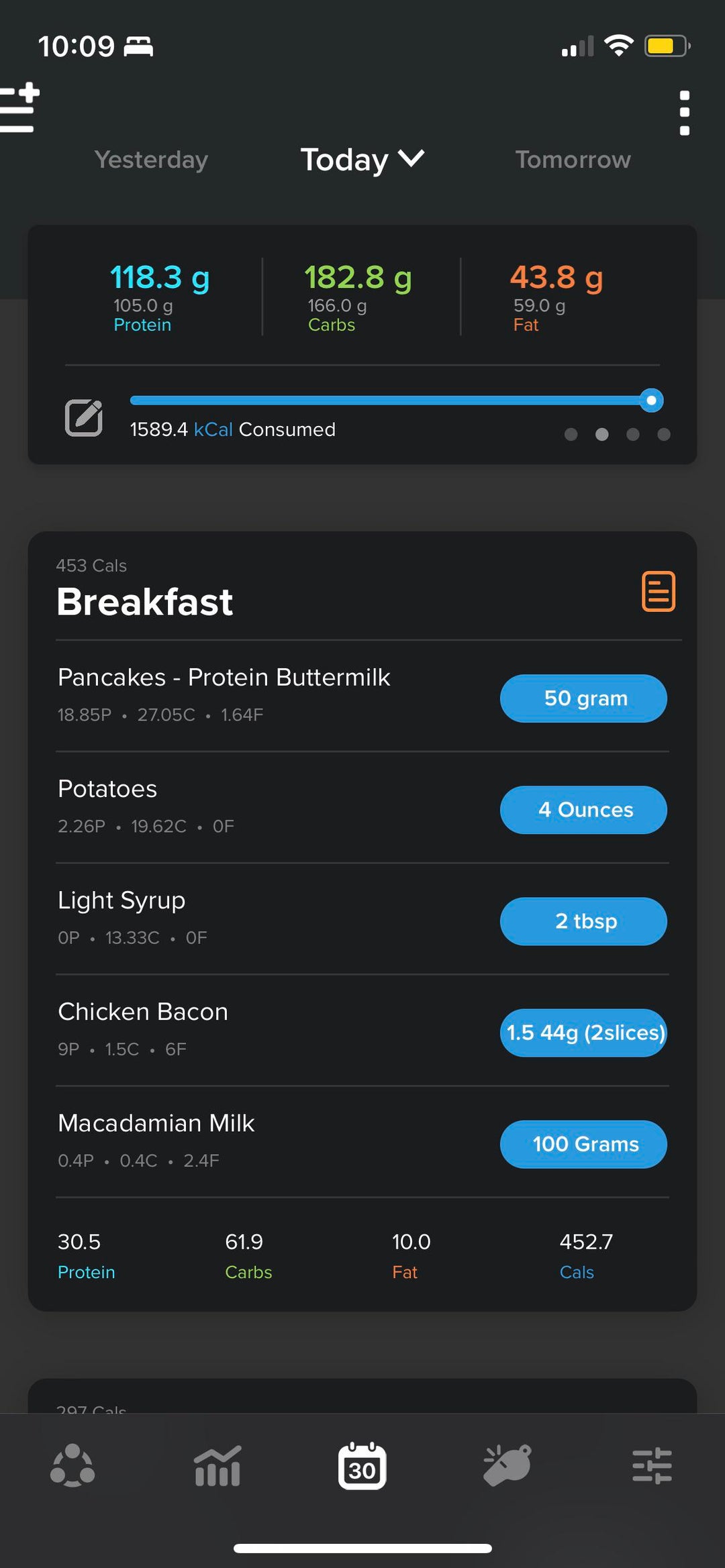
Task: Modify the Chicken Bacon 44g serving
Action: tap(583, 1033)
